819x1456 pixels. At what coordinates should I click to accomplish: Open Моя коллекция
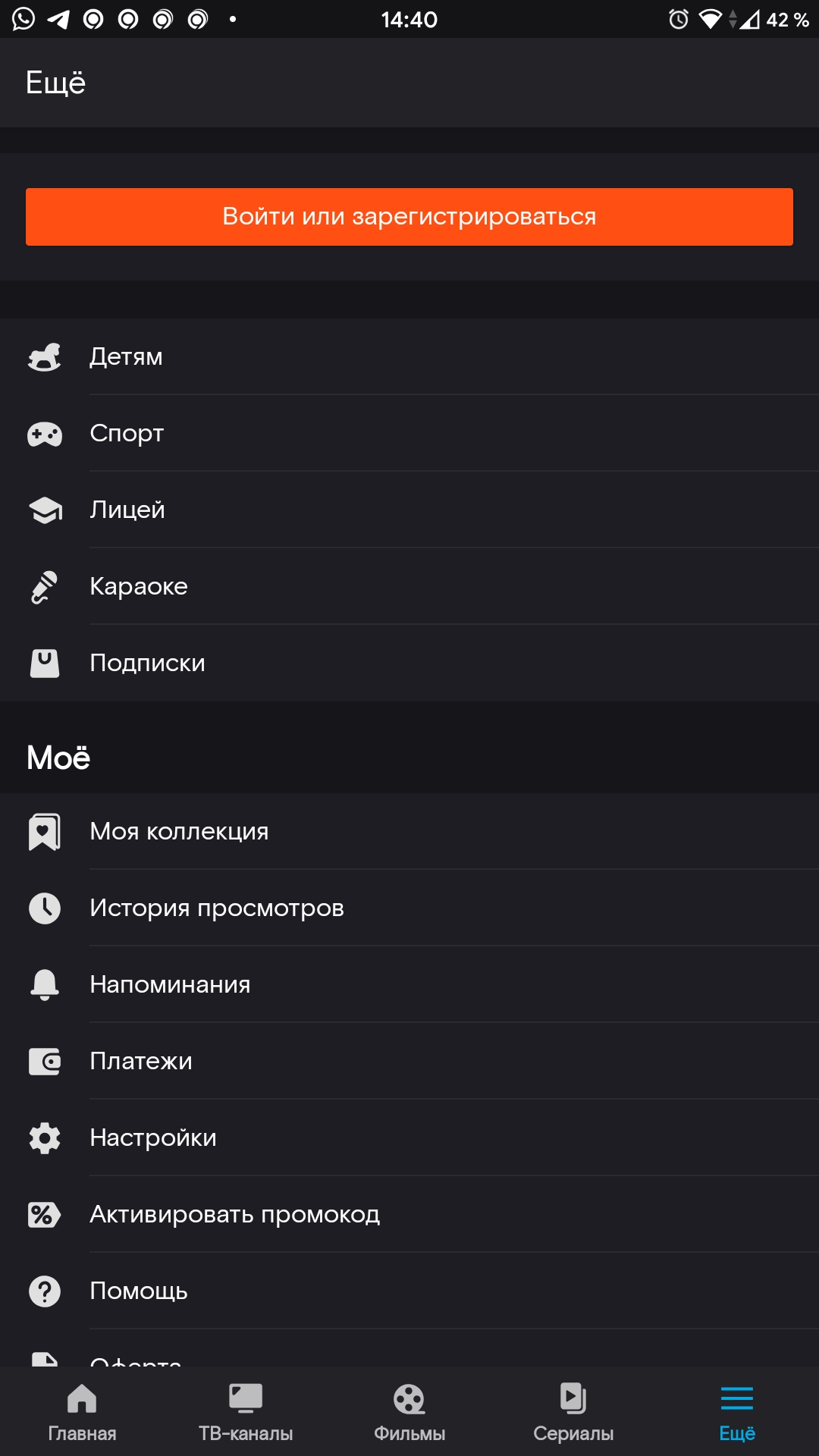pyautogui.click(x=409, y=831)
